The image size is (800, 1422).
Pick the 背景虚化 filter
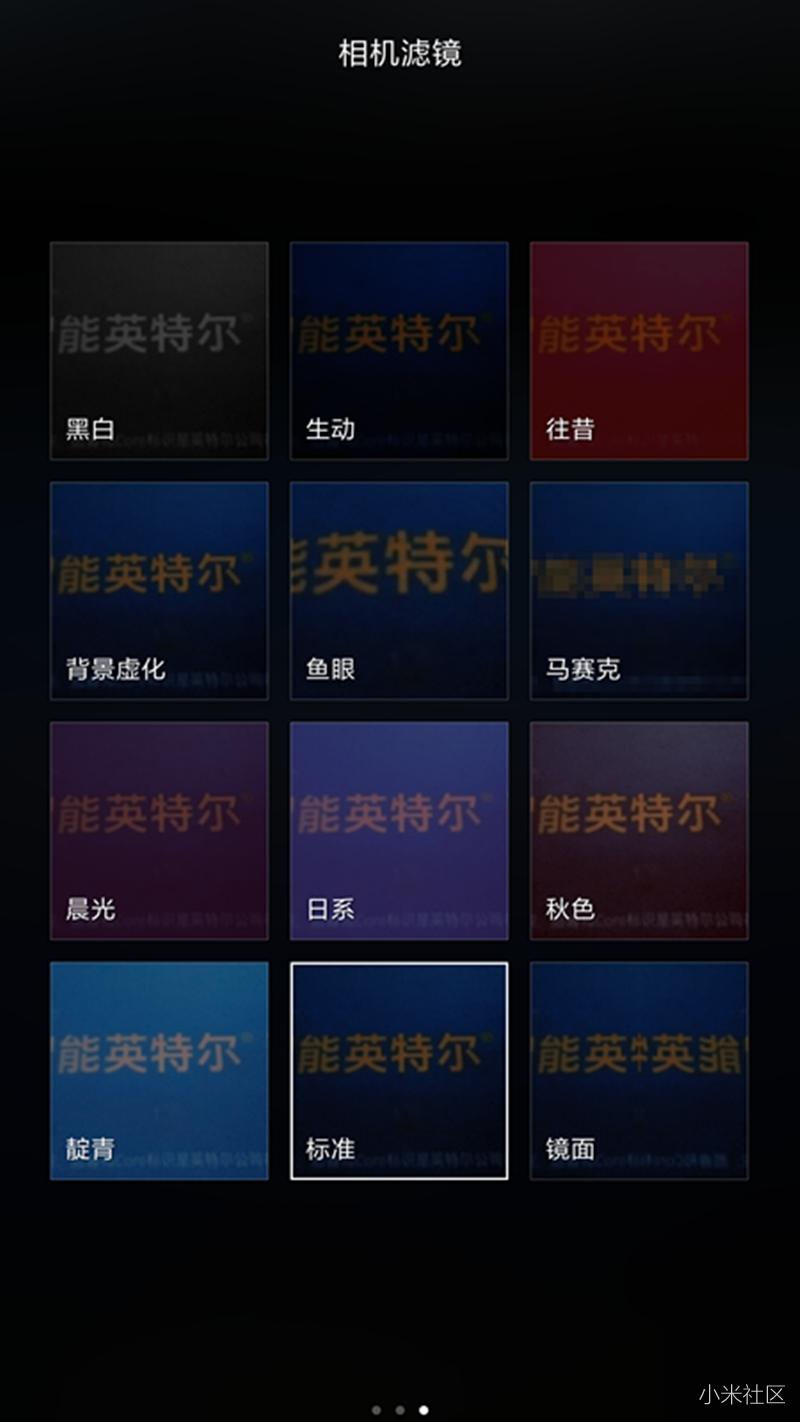pyautogui.click(x=159, y=591)
